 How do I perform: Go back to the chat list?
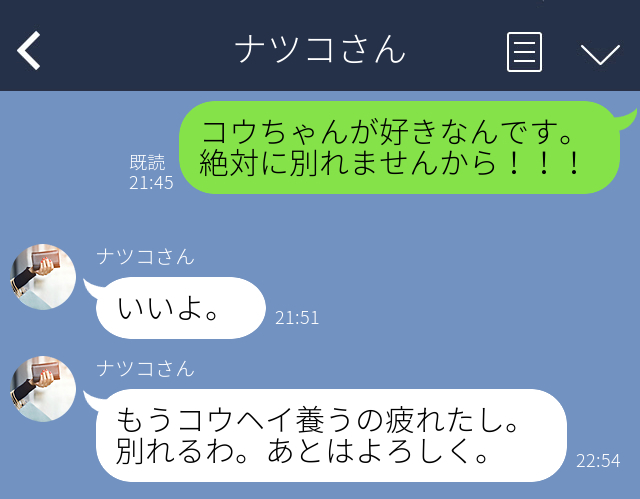tap(30, 50)
